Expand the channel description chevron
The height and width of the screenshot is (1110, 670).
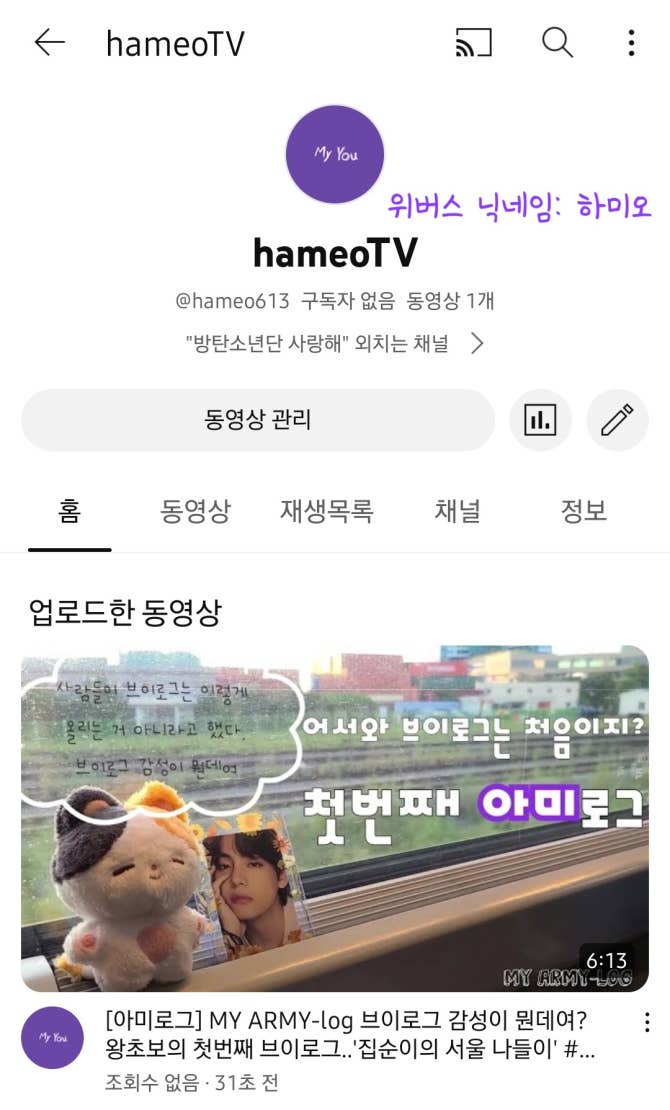478,344
